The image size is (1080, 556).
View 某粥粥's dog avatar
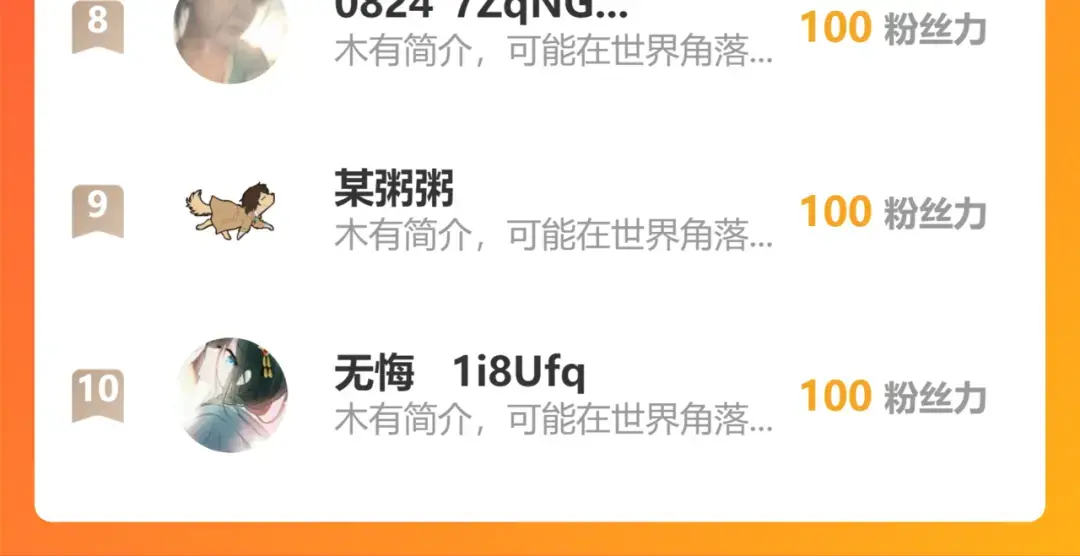(x=231, y=211)
